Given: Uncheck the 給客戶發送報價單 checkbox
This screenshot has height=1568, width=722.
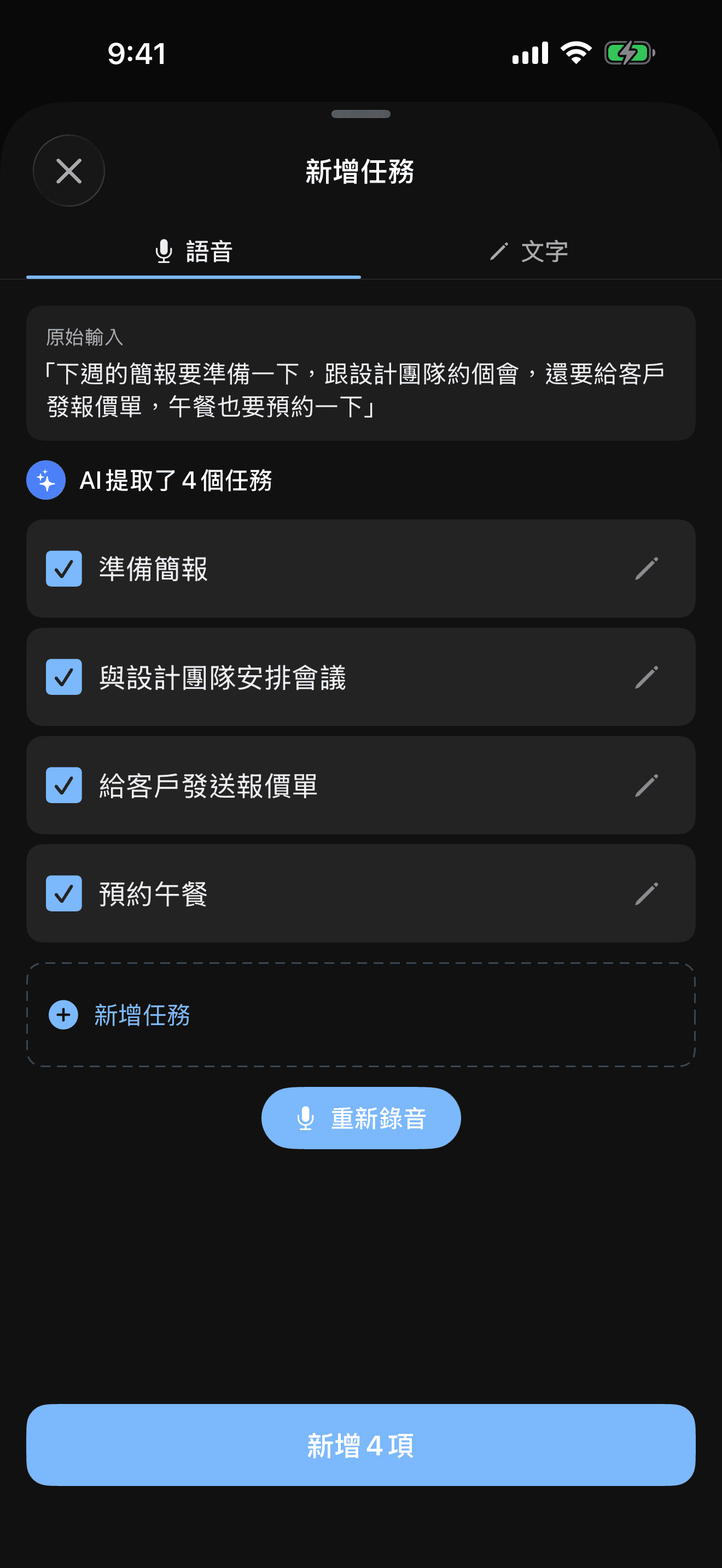Looking at the screenshot, I should pyautogui.click(x=63, y=785).
